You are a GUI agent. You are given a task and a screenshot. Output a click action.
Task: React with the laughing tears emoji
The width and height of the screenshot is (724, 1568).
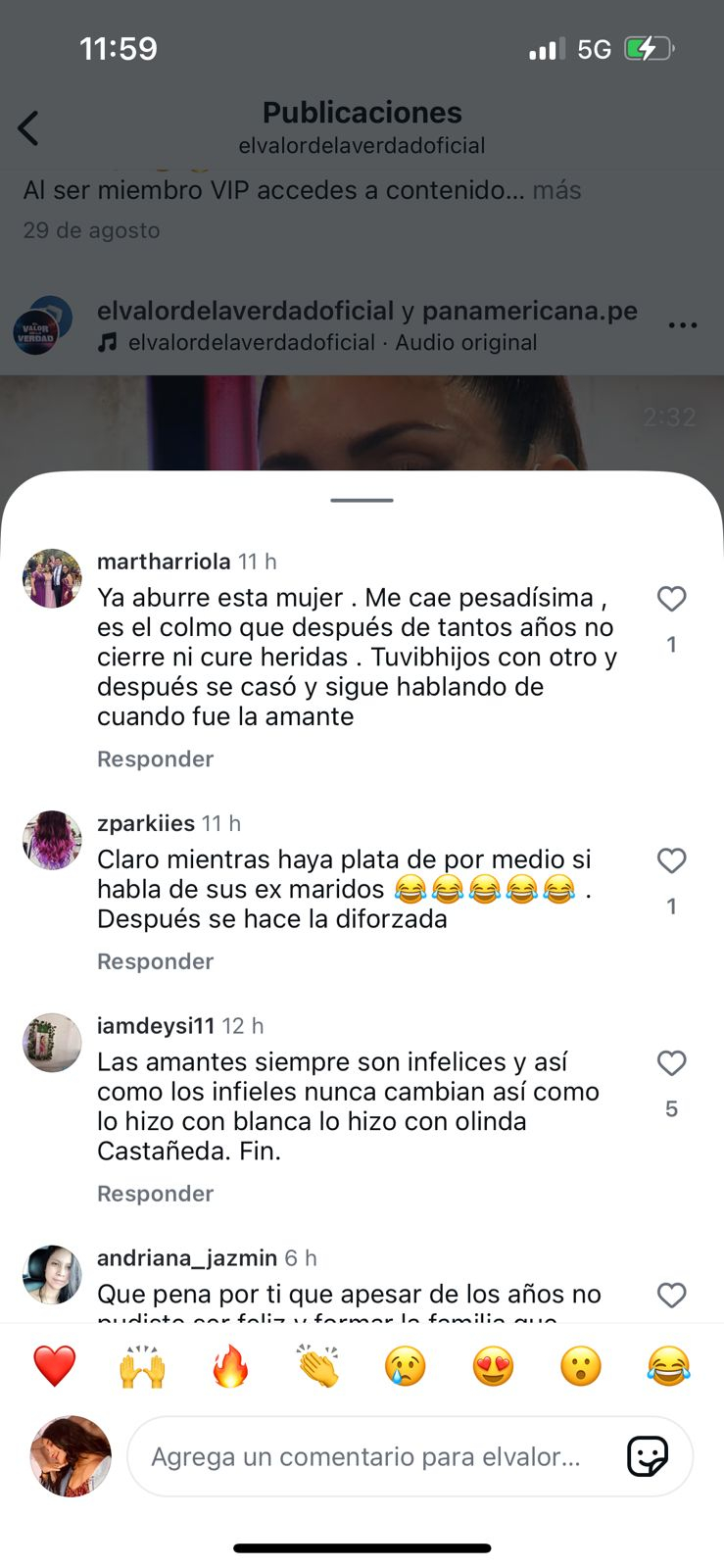point(668,1366)
